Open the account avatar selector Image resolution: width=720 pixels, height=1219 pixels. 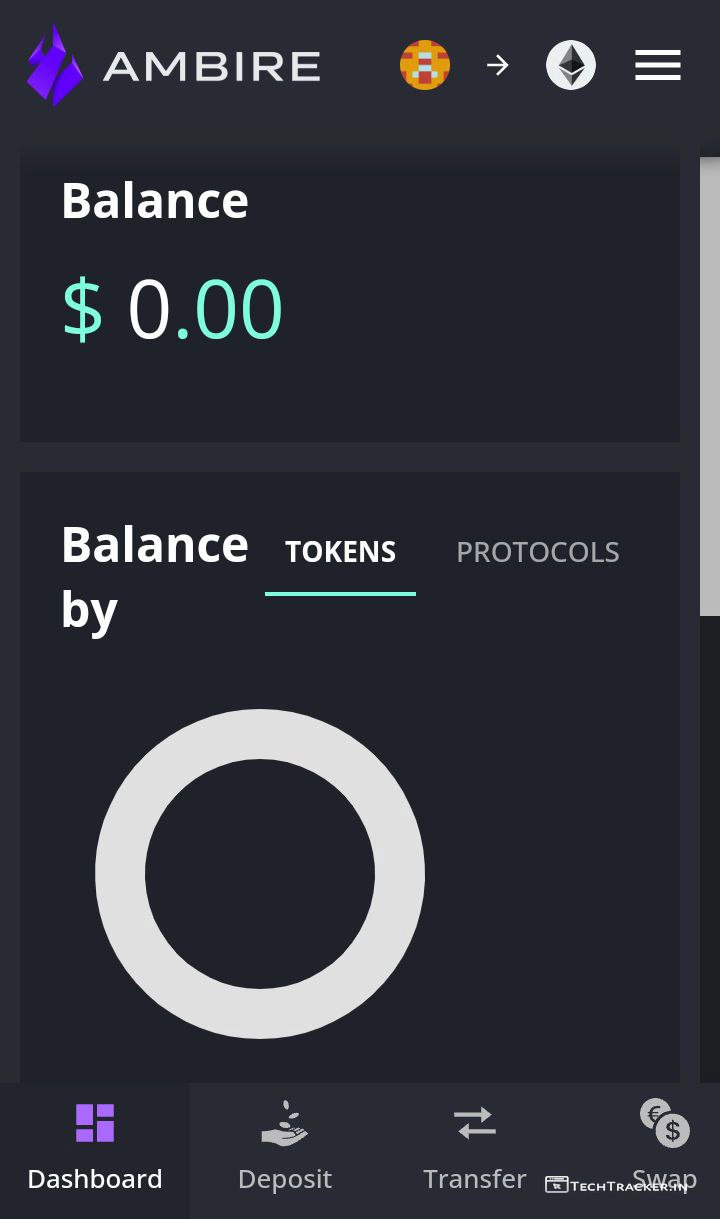425,66
